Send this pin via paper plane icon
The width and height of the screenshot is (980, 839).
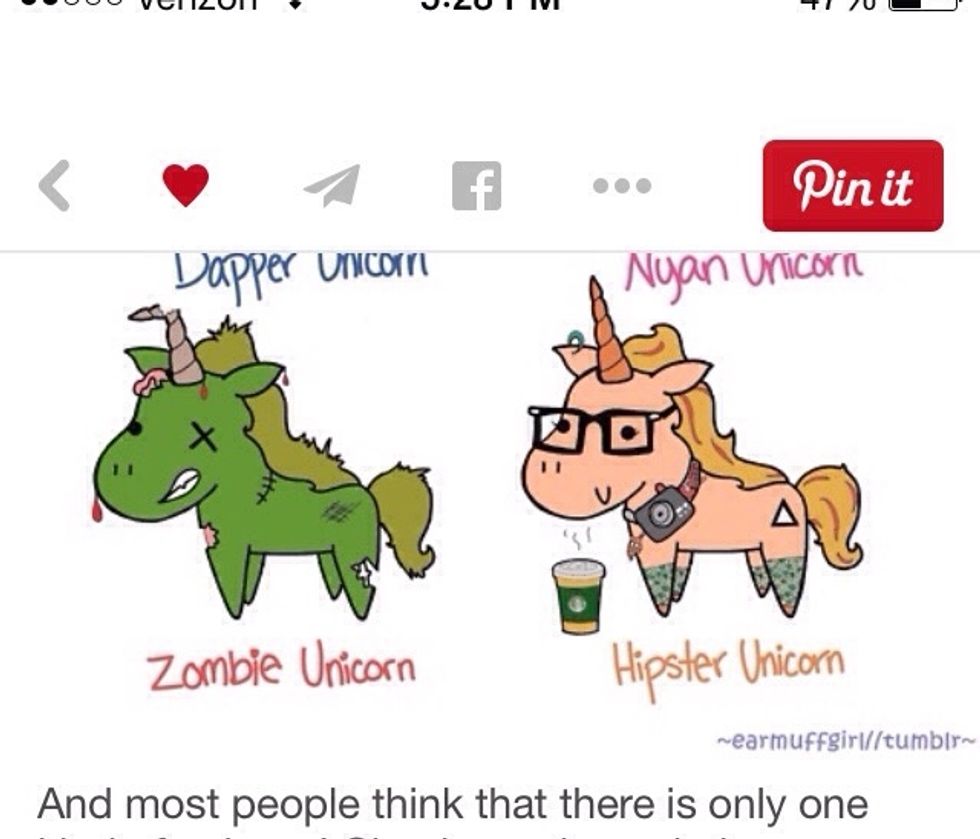[332, 186]
